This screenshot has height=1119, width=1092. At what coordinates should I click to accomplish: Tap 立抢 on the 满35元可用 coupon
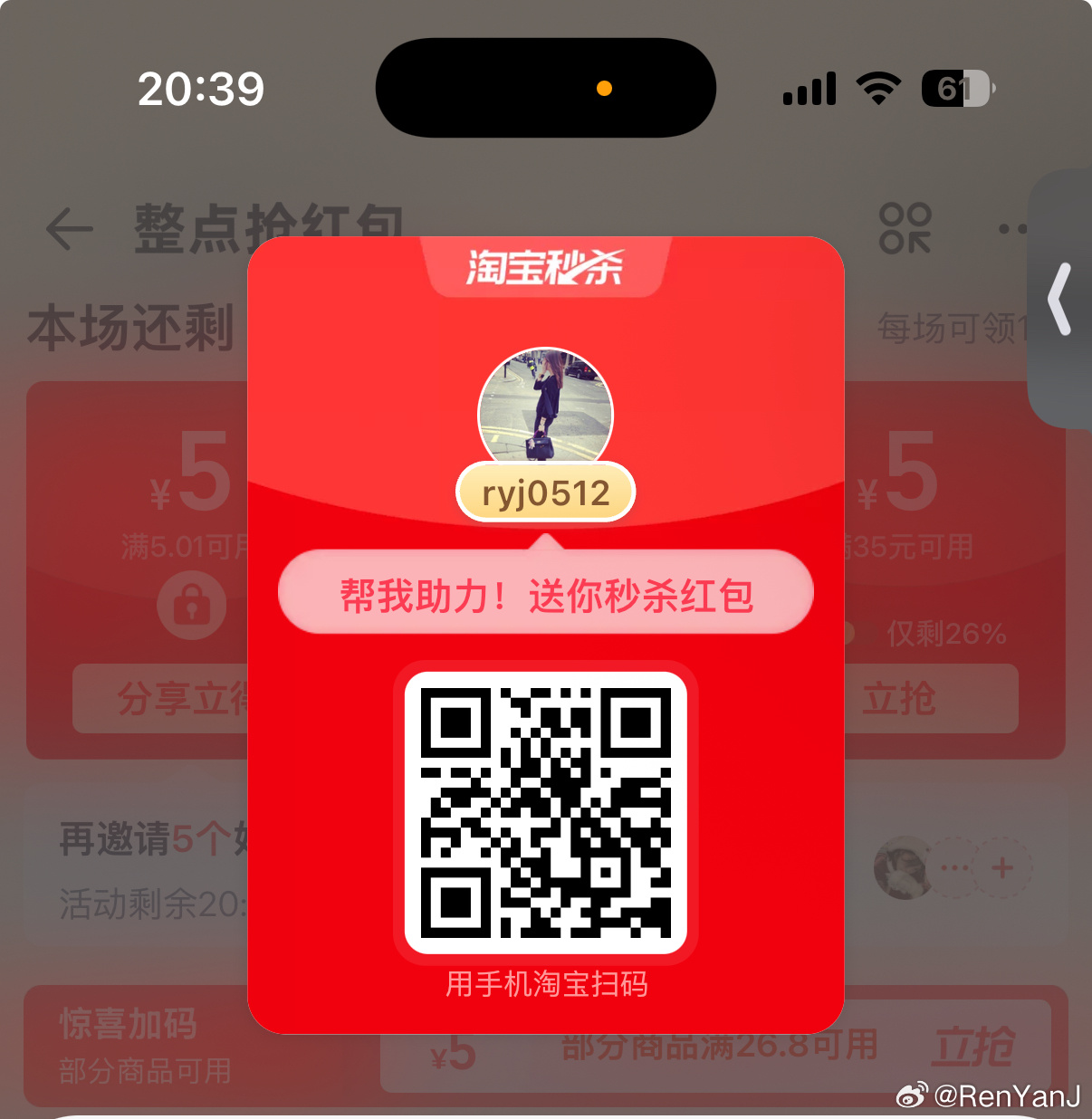931,698
